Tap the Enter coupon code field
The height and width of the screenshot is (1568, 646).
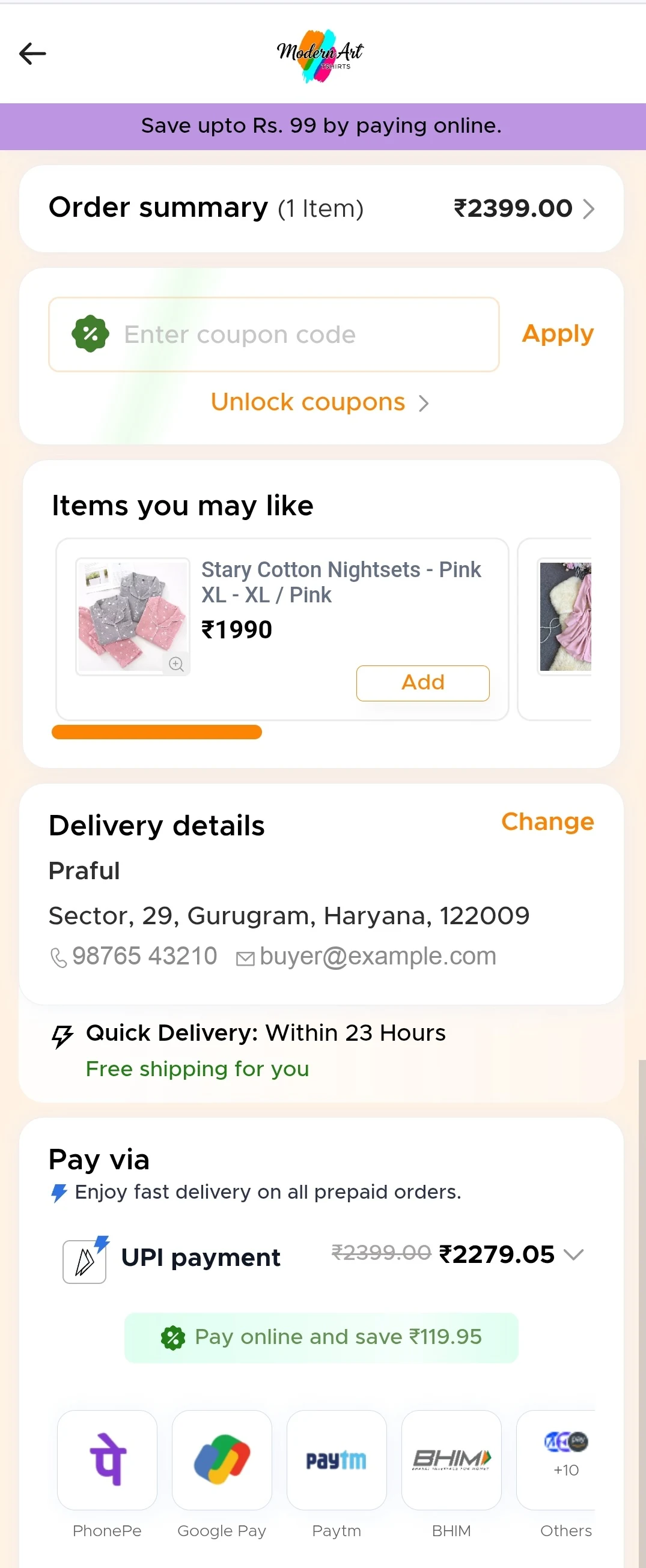coord(274,334)
